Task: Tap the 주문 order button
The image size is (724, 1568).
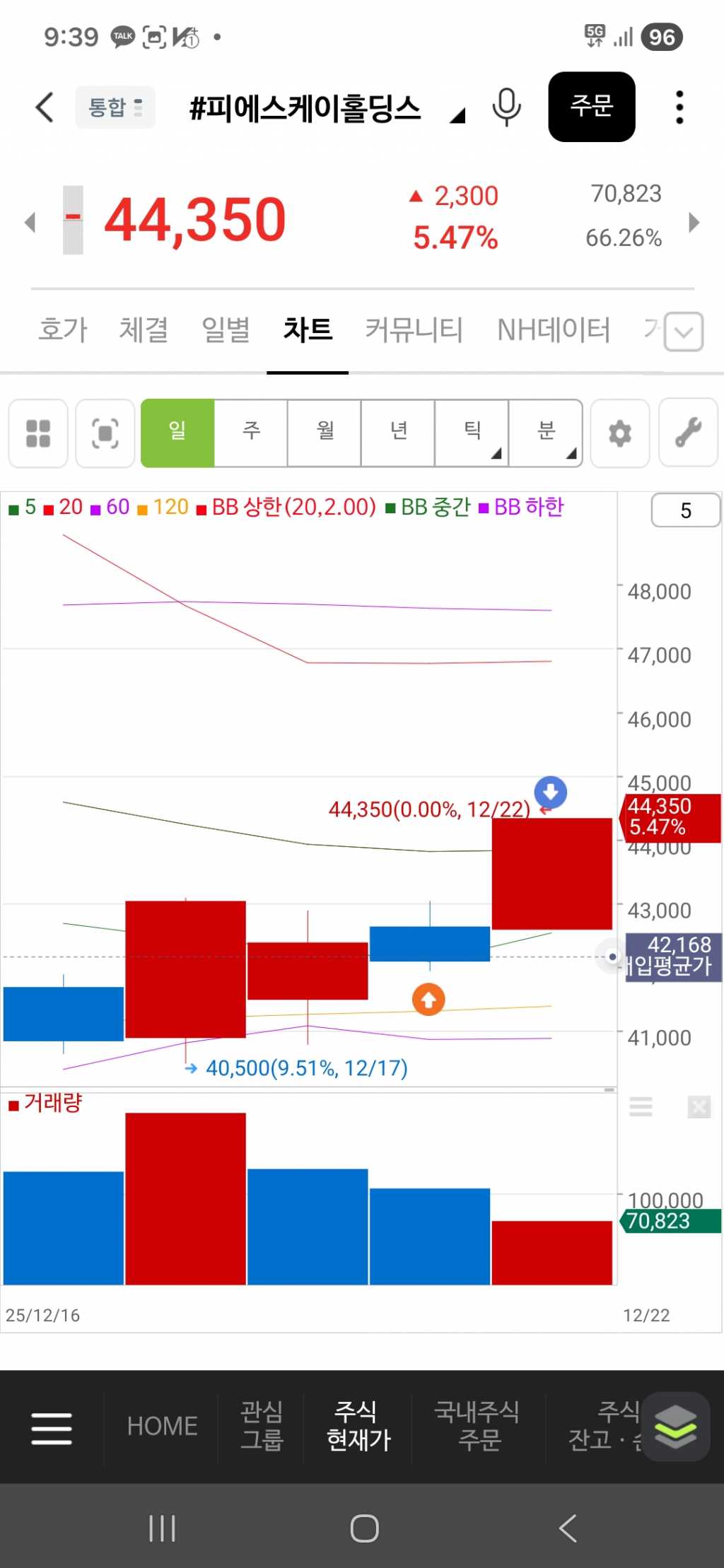Action: 591,107
